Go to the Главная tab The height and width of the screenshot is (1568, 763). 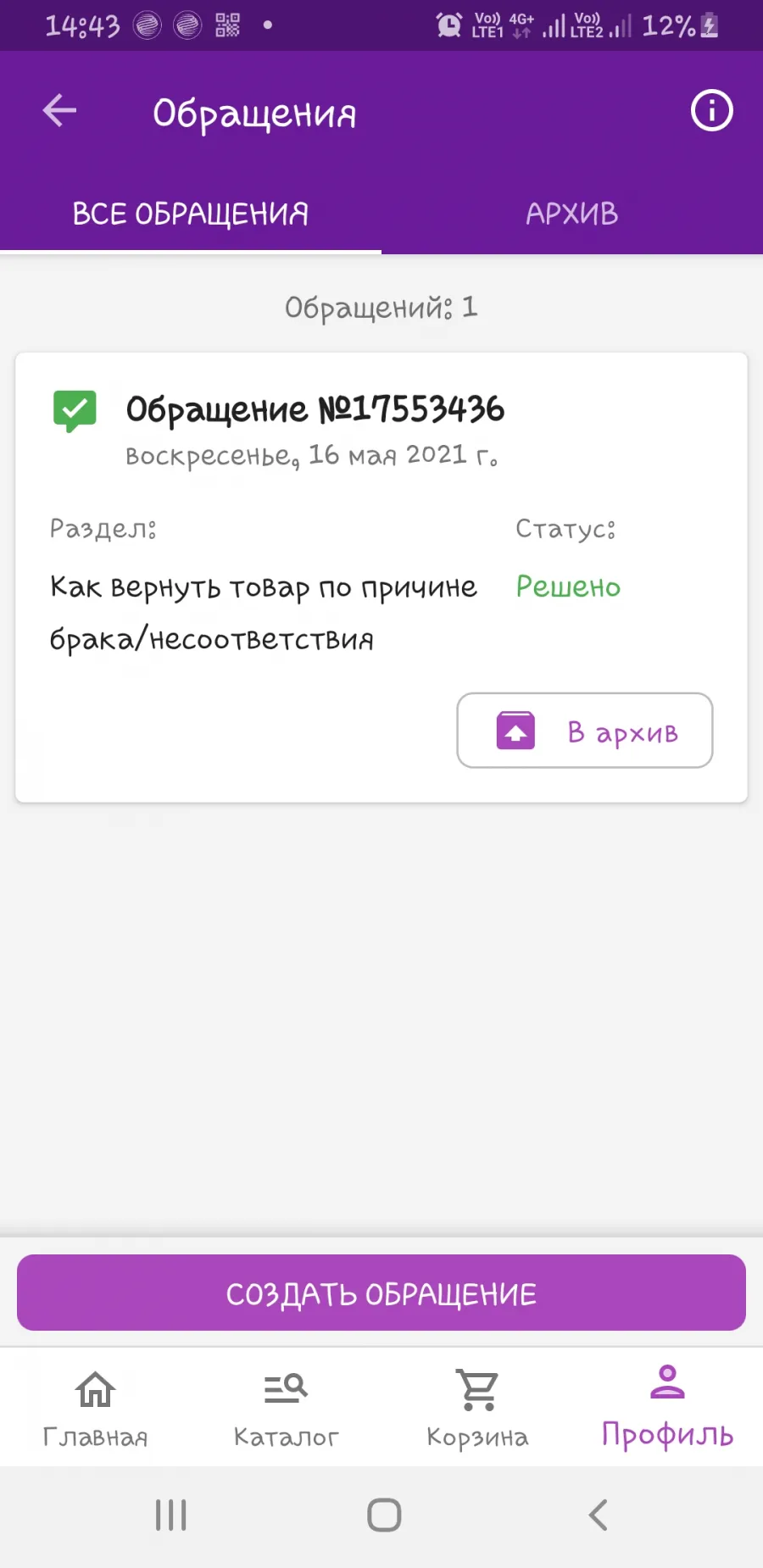pyautogui.click(x=95, y=1407)
